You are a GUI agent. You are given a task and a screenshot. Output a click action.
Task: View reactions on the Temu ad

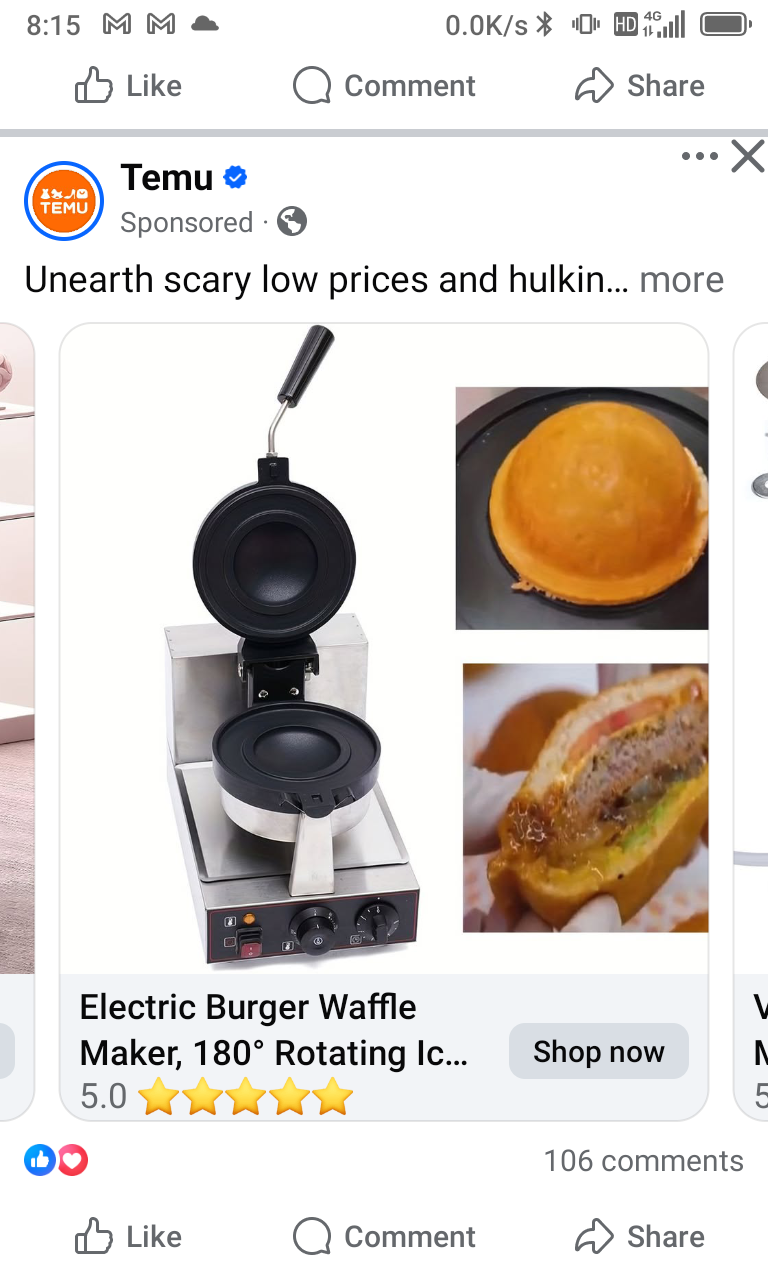(x=56, y=1160)
